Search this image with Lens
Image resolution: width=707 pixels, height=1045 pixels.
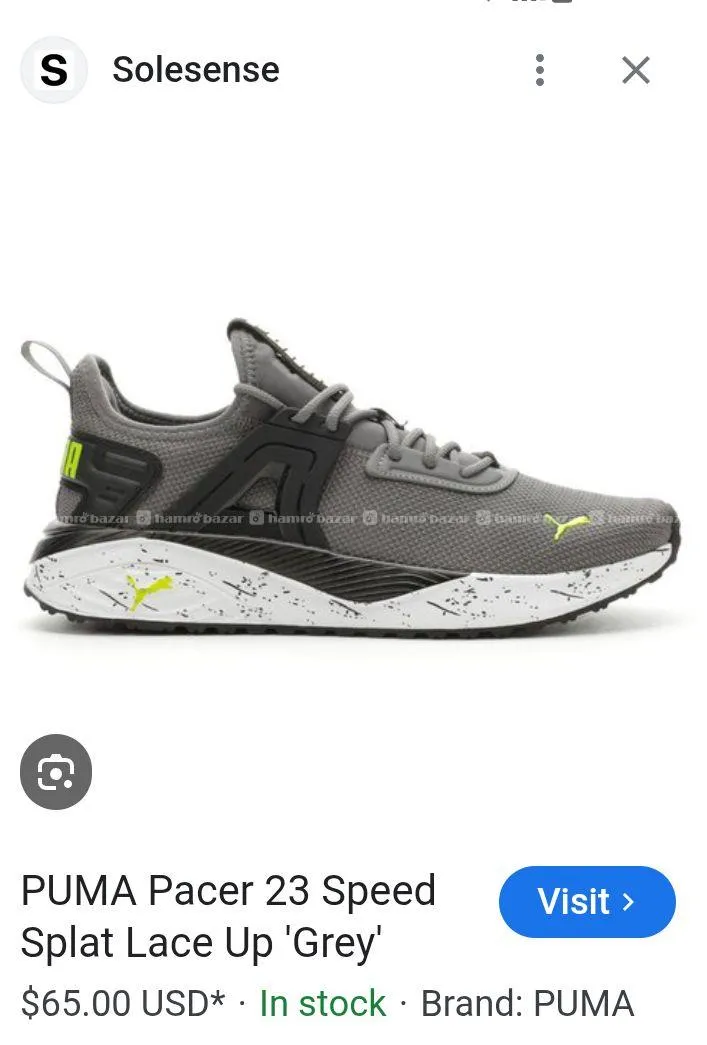point(56,772)
